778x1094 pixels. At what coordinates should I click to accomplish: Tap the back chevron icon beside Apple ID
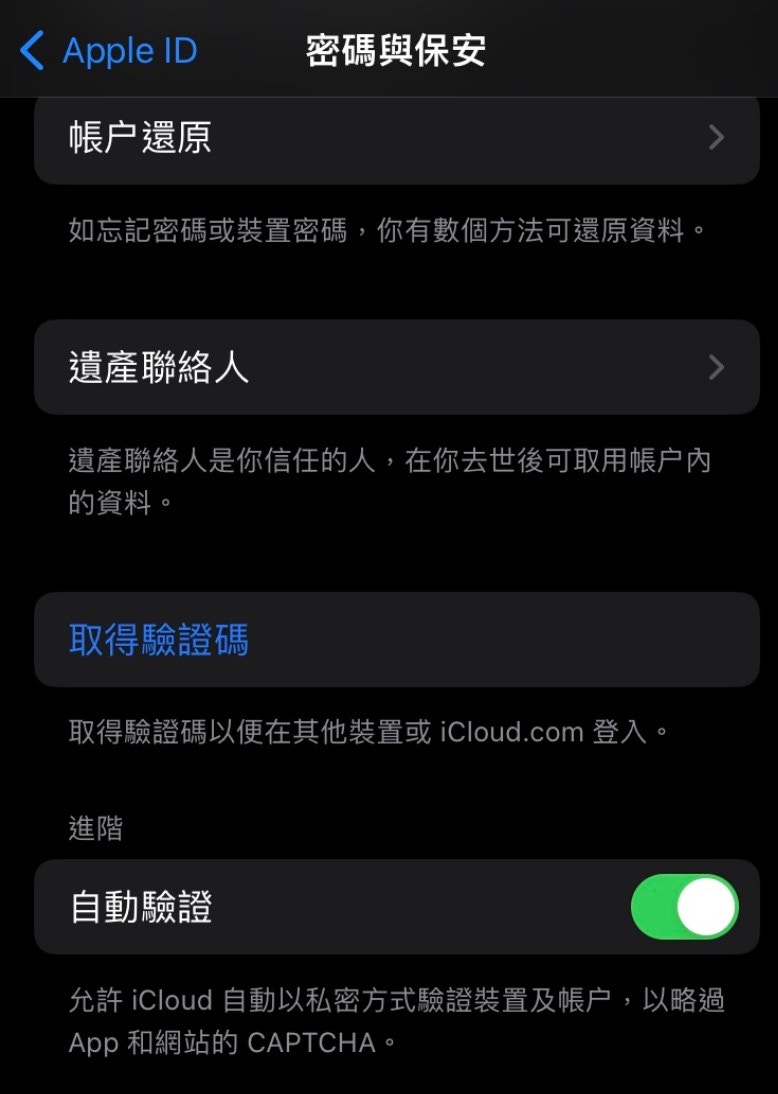(x=31, y=50)
